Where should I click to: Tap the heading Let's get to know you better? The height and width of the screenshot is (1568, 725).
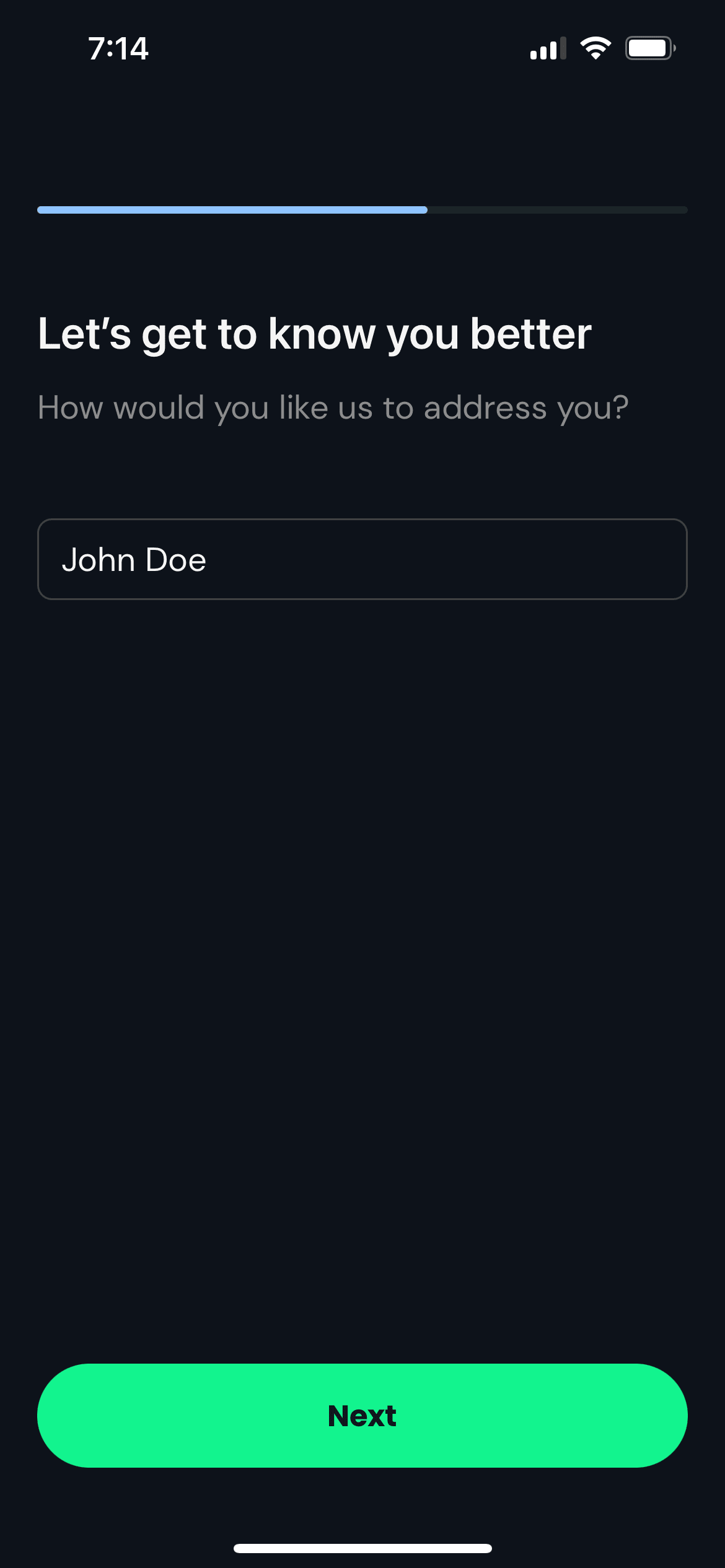click(x=315, y=334)
